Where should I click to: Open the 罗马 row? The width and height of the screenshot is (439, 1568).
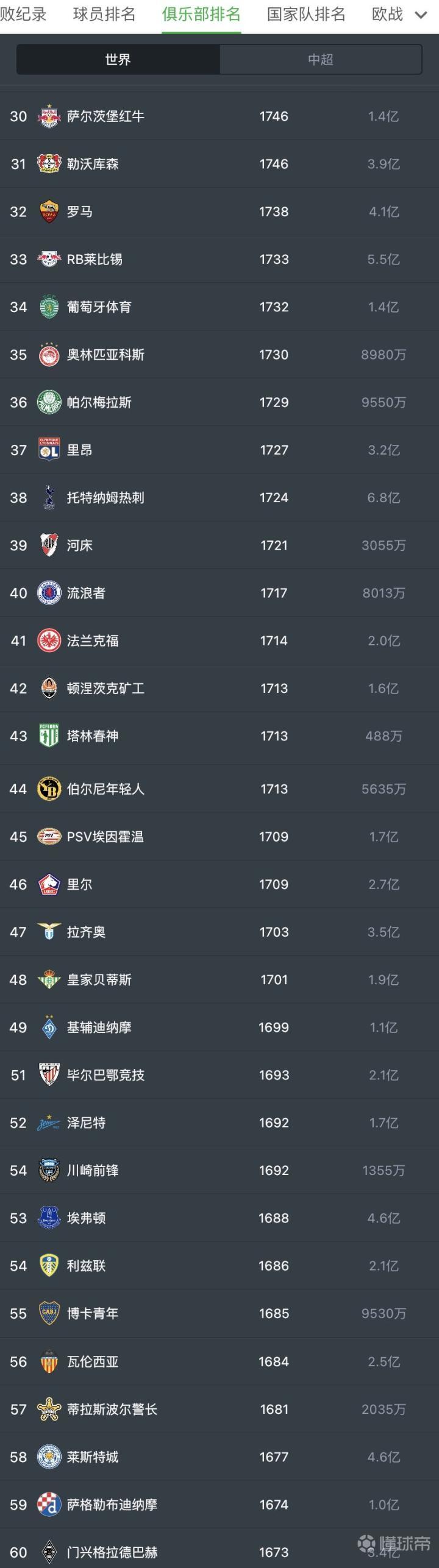pyautogui.click(x=80, y=211)
